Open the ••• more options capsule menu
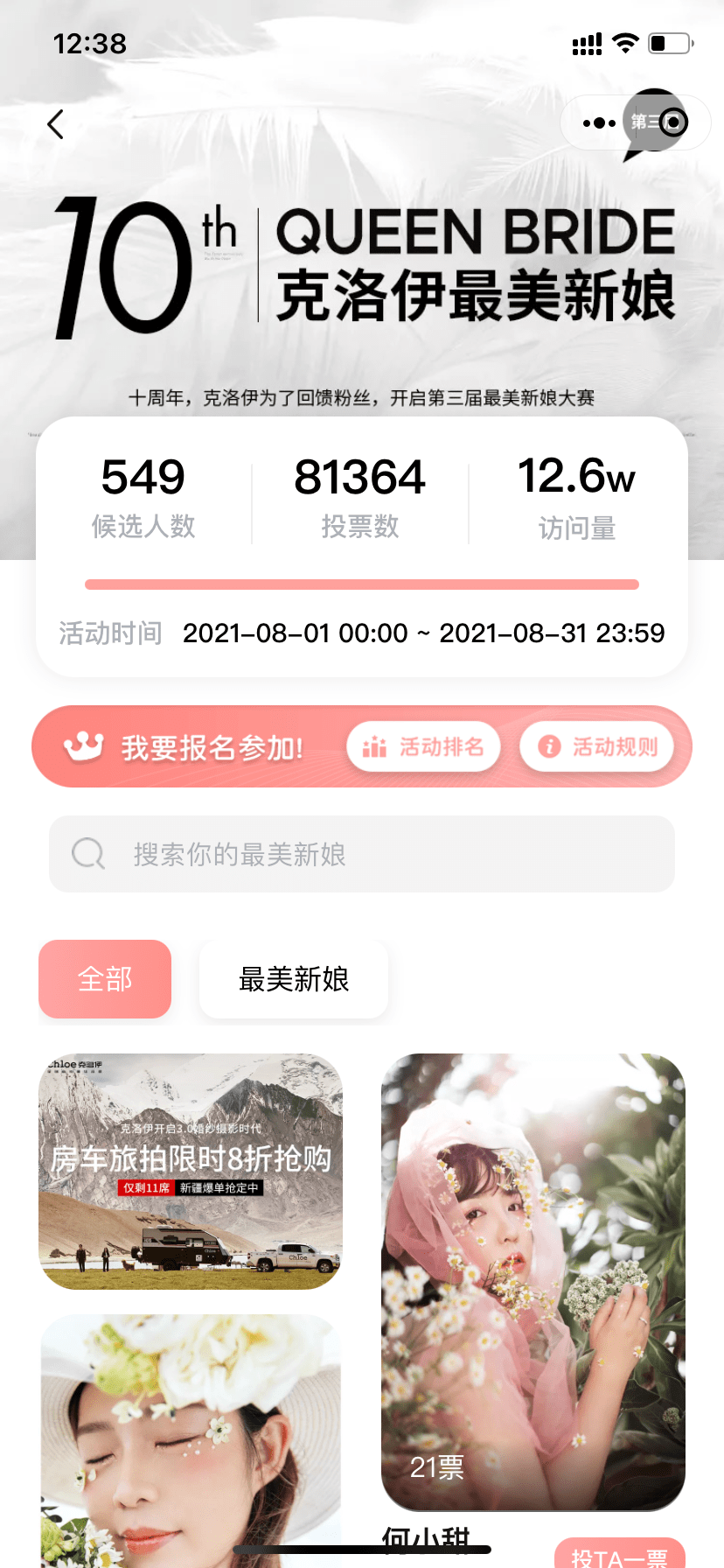The image size is (724, 1568). click(x=597, y=122)
